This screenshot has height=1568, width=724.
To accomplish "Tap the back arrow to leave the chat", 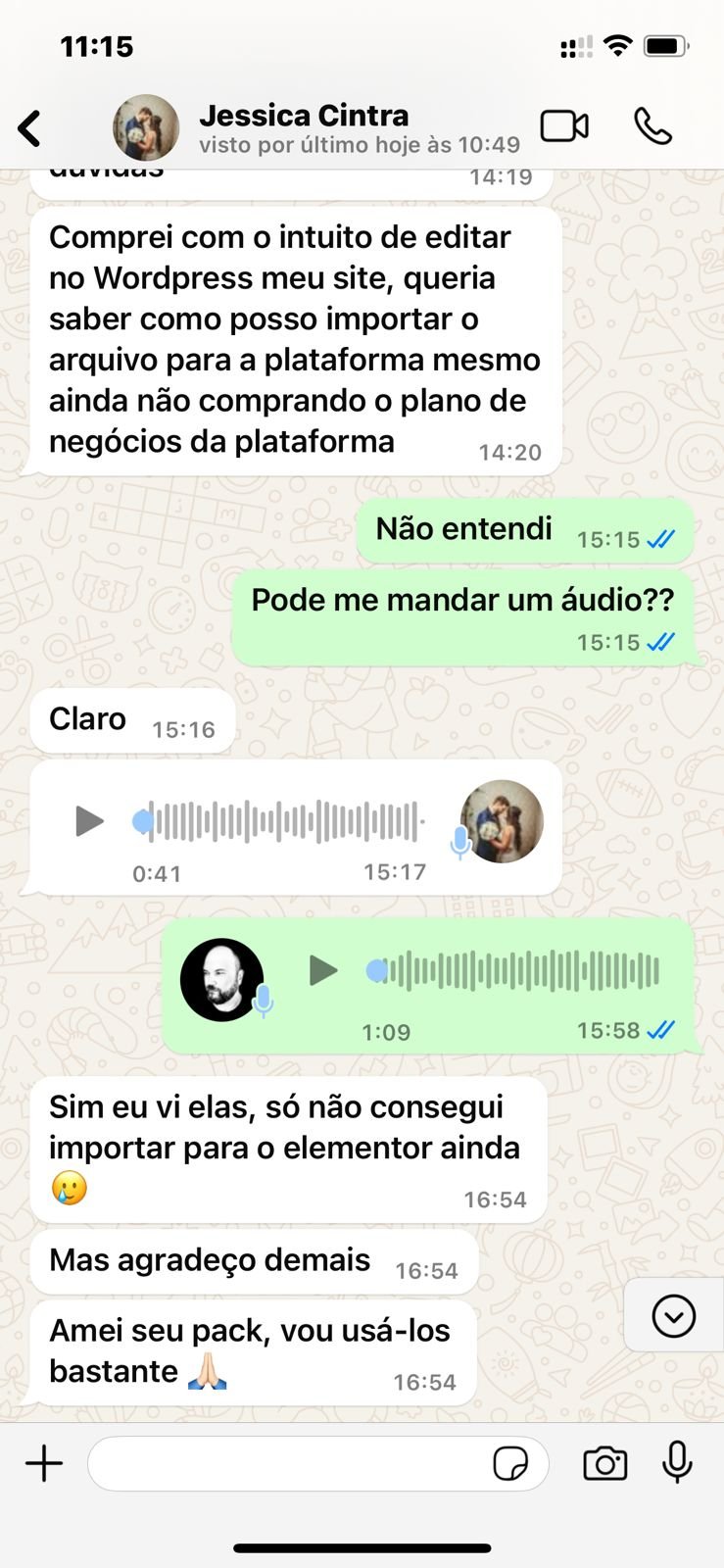I will 29,127.
